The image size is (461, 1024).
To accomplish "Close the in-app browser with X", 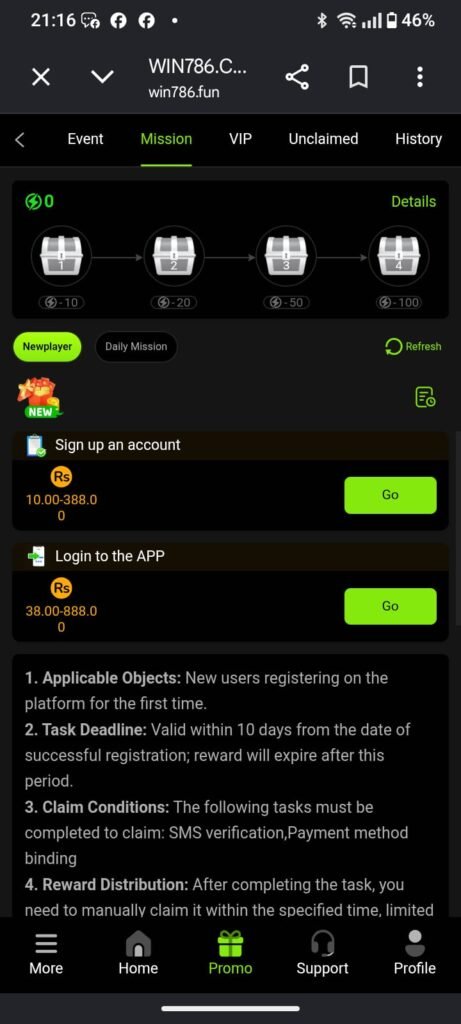I will [41, 78].
